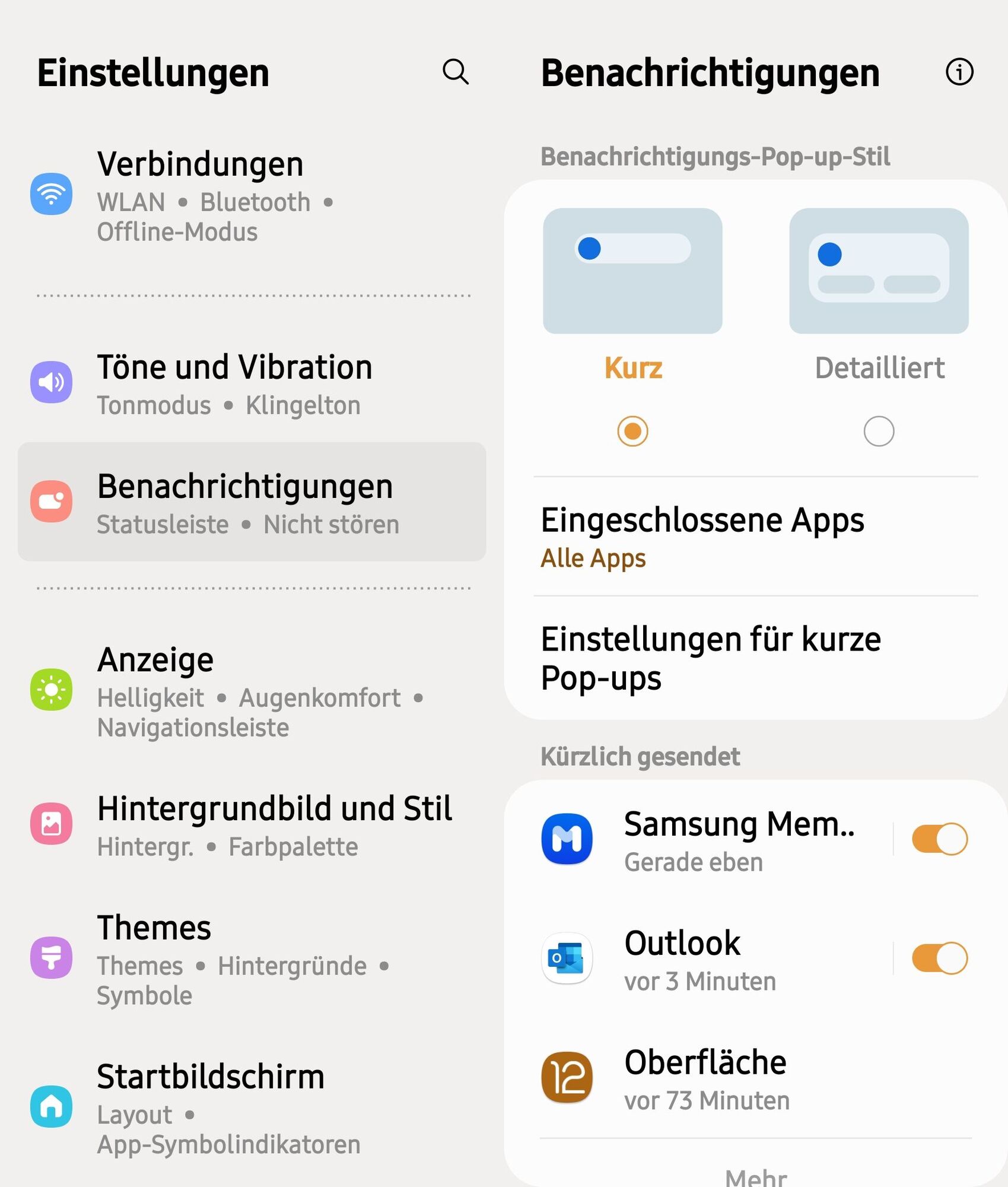Choose the Kurz pop-up style
Image resolution: width=1008 pixels, height=1187 pixels.
(632, 431)
